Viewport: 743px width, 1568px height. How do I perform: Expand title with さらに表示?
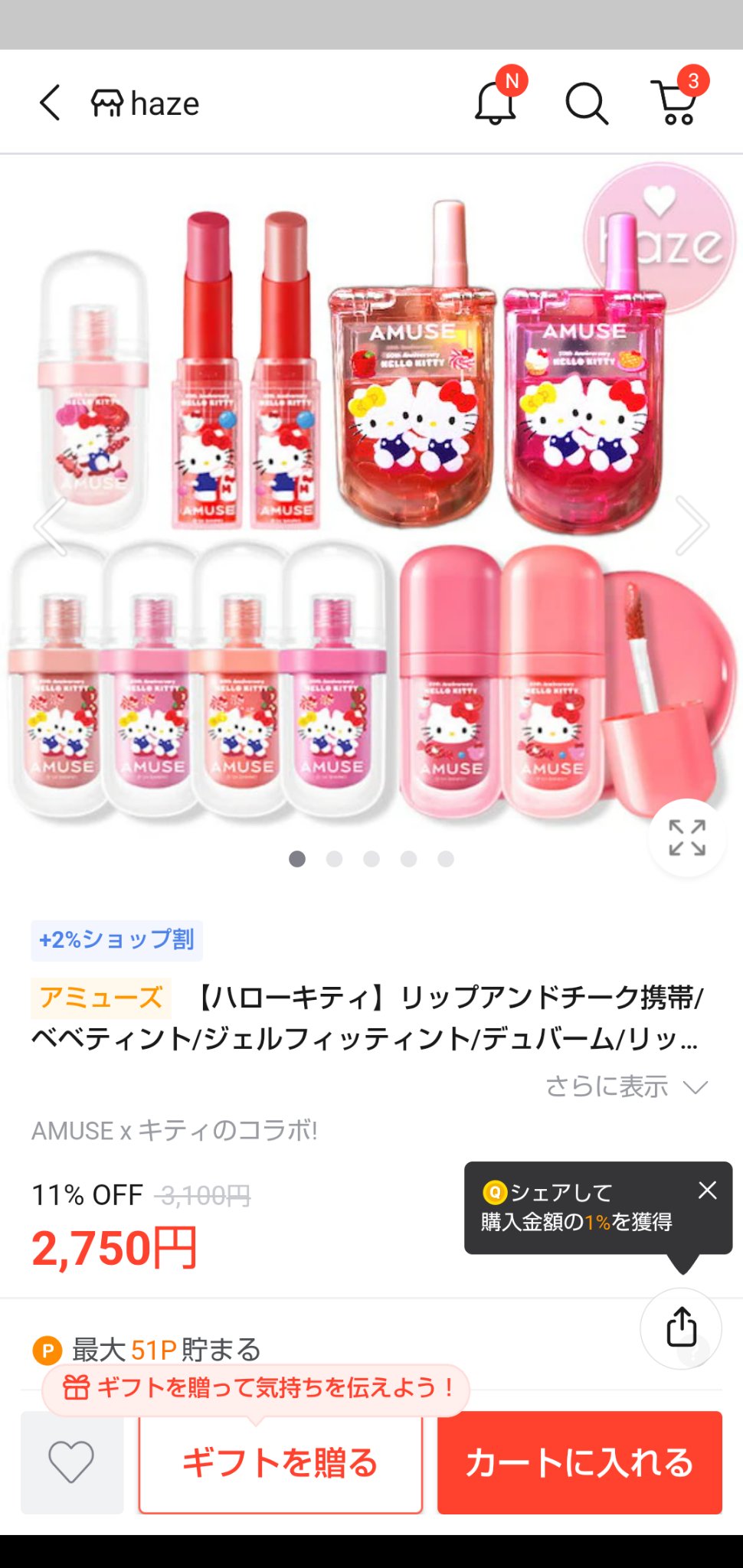click(x=626, y=1086)
